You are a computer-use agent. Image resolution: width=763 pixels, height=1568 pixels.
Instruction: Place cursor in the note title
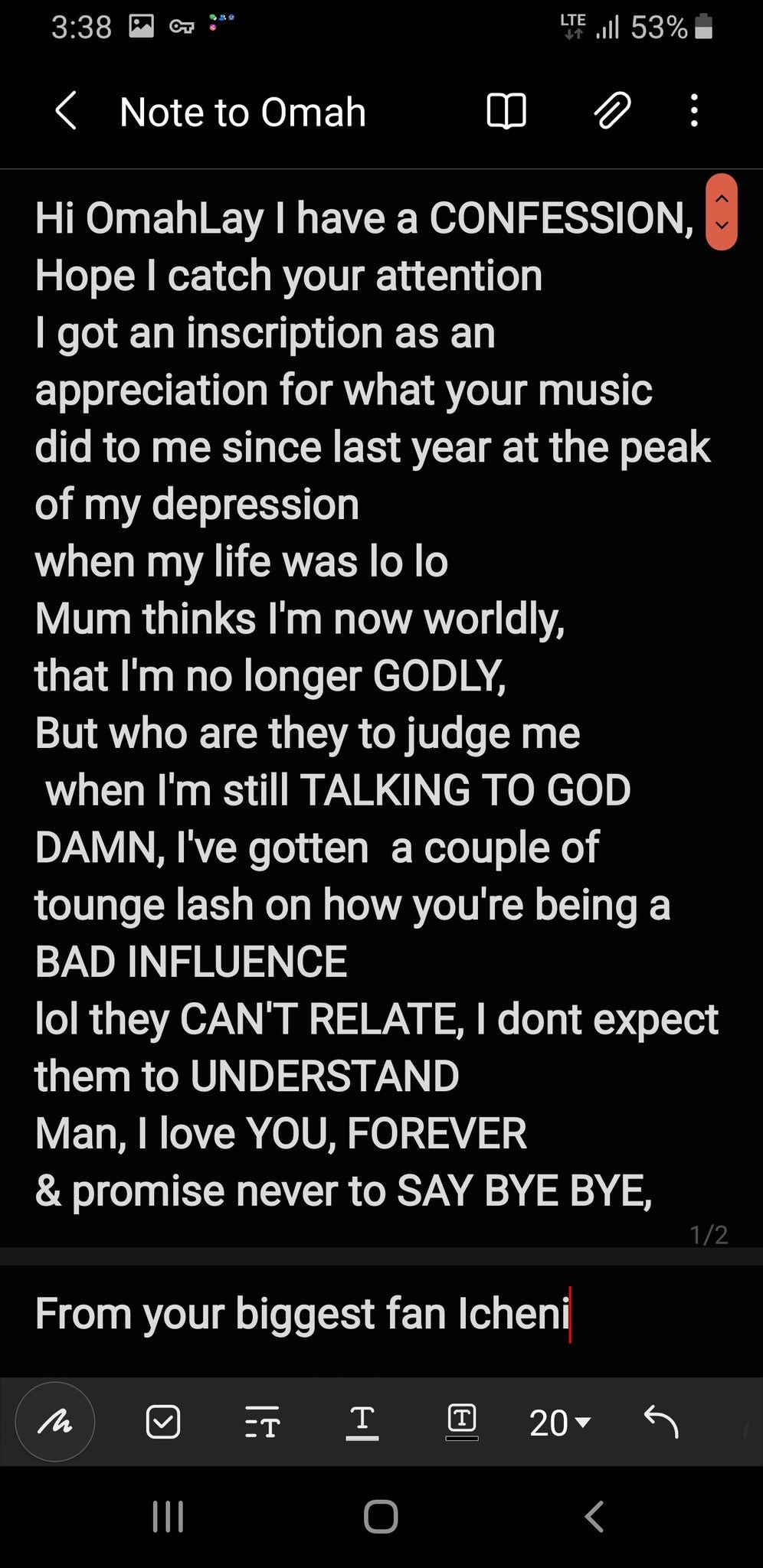[243, 112]
